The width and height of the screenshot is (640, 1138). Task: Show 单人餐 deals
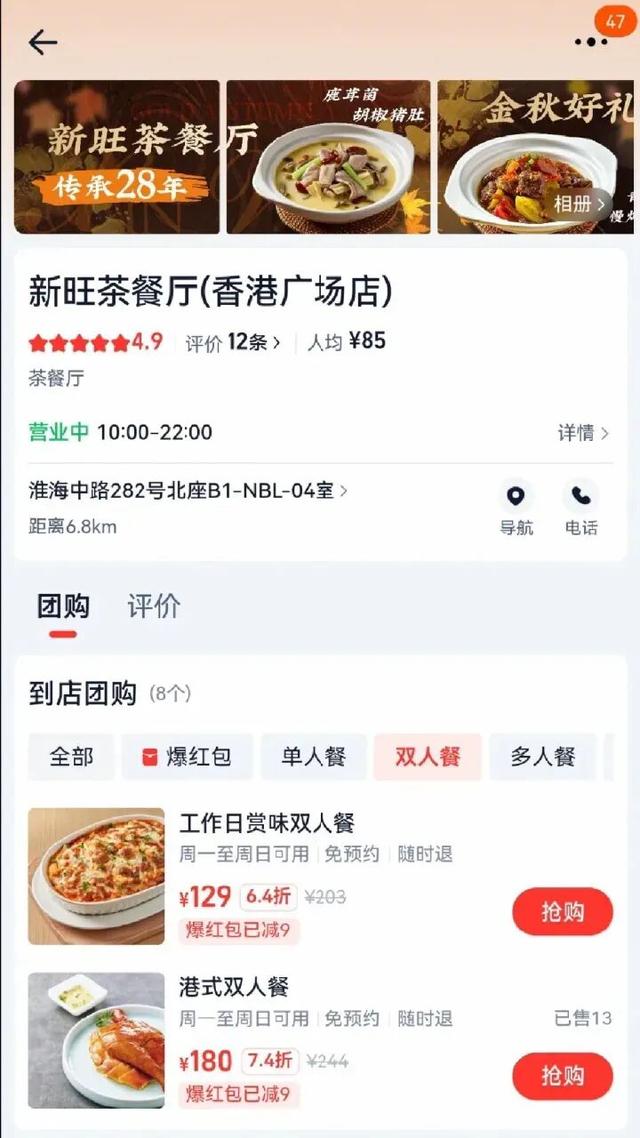313,757
